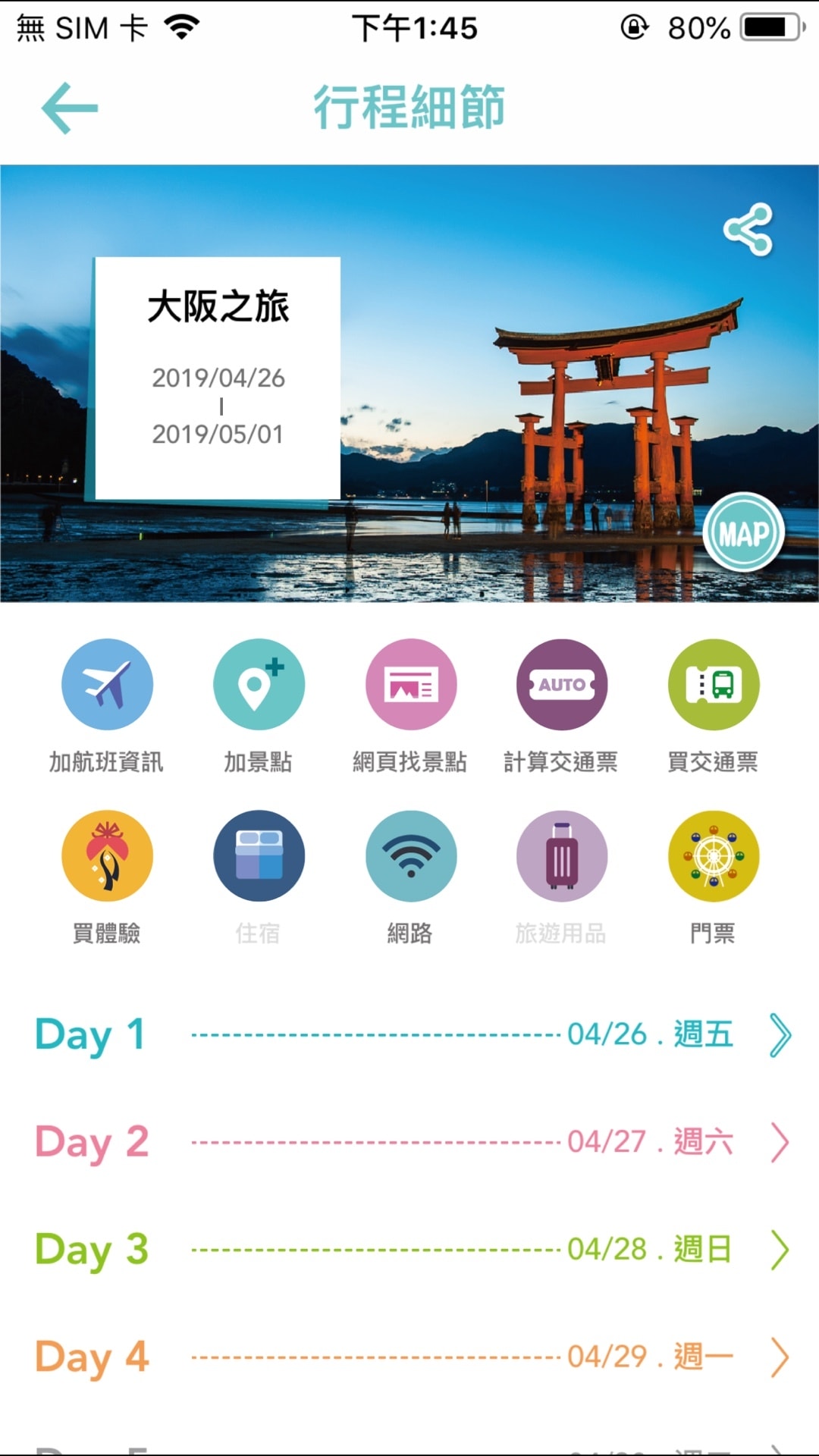Tap 買交通票 to buy transport tickets
Image resolution: width=819 pixels, height=1456 pixels.
[713, 685]
